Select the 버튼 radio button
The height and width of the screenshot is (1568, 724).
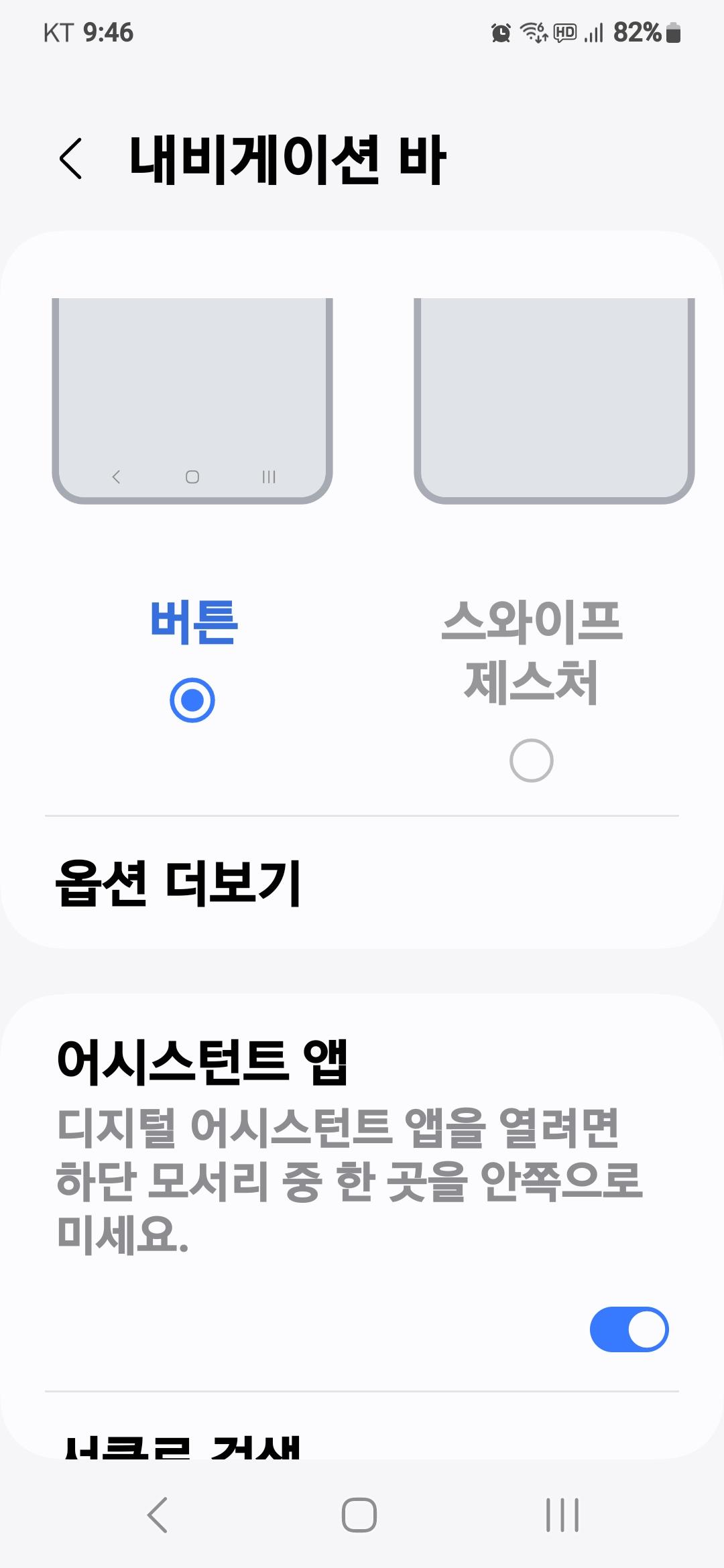[x=192, y=700]
